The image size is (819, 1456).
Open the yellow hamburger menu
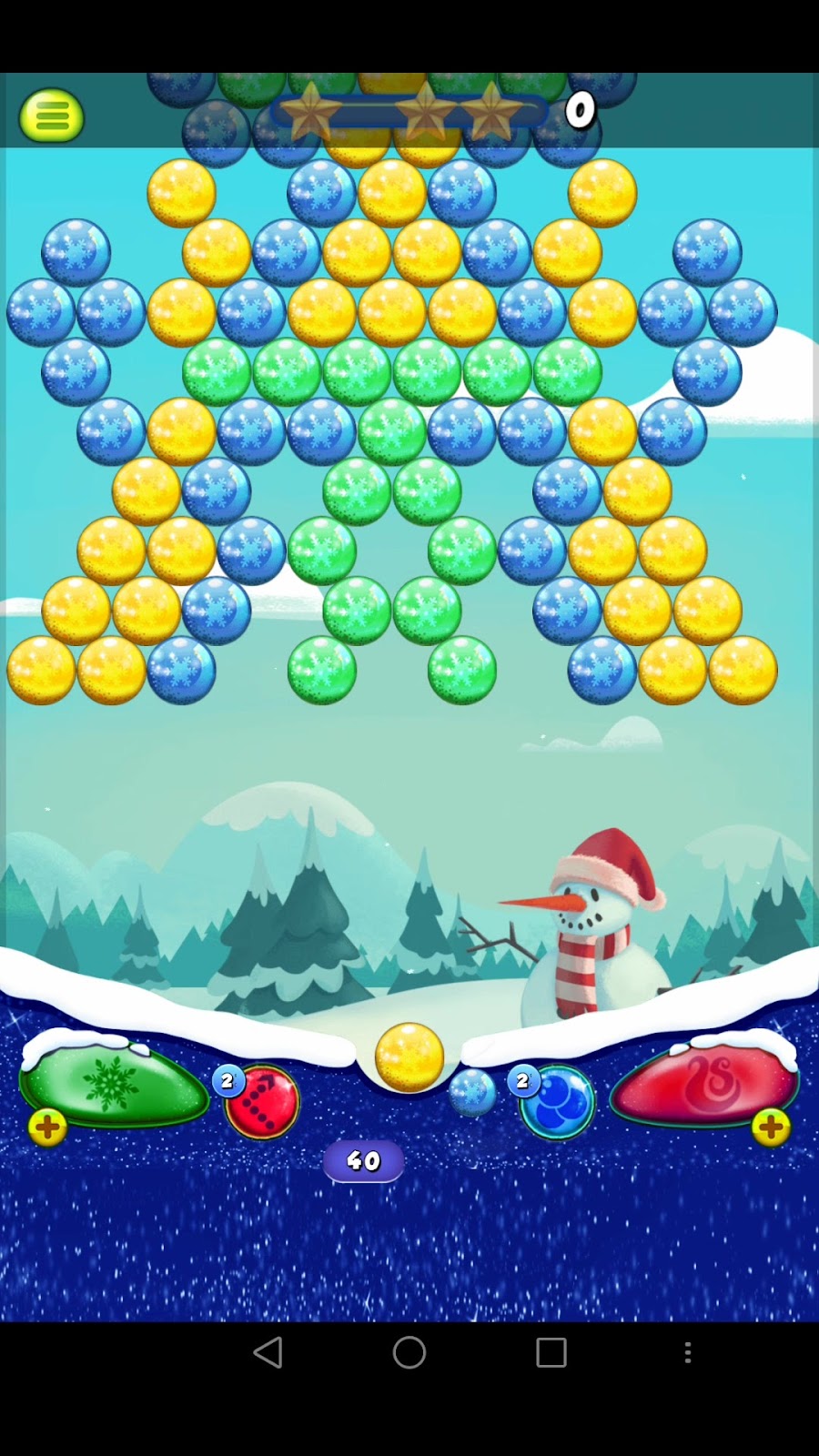pos(52,116)
